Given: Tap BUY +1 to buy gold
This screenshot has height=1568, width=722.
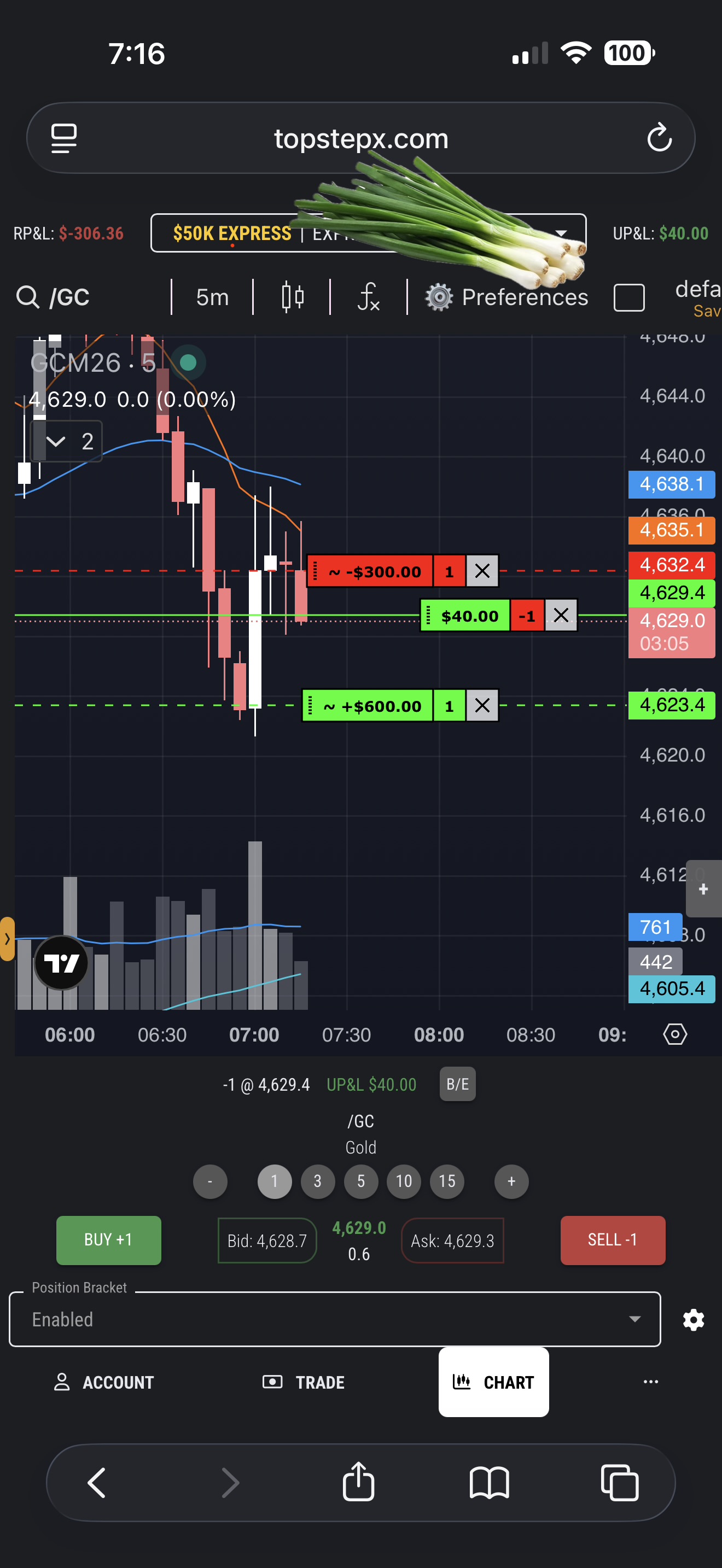Looking at the screenshot, I should click(108, 1240).
